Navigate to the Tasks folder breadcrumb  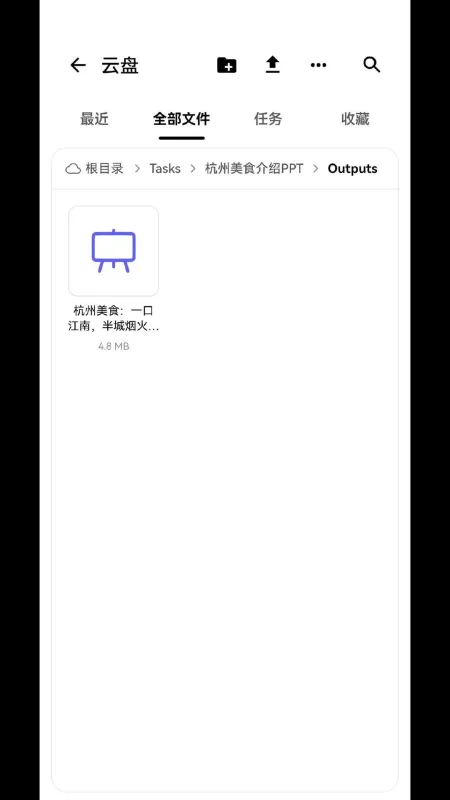point(165,168)
